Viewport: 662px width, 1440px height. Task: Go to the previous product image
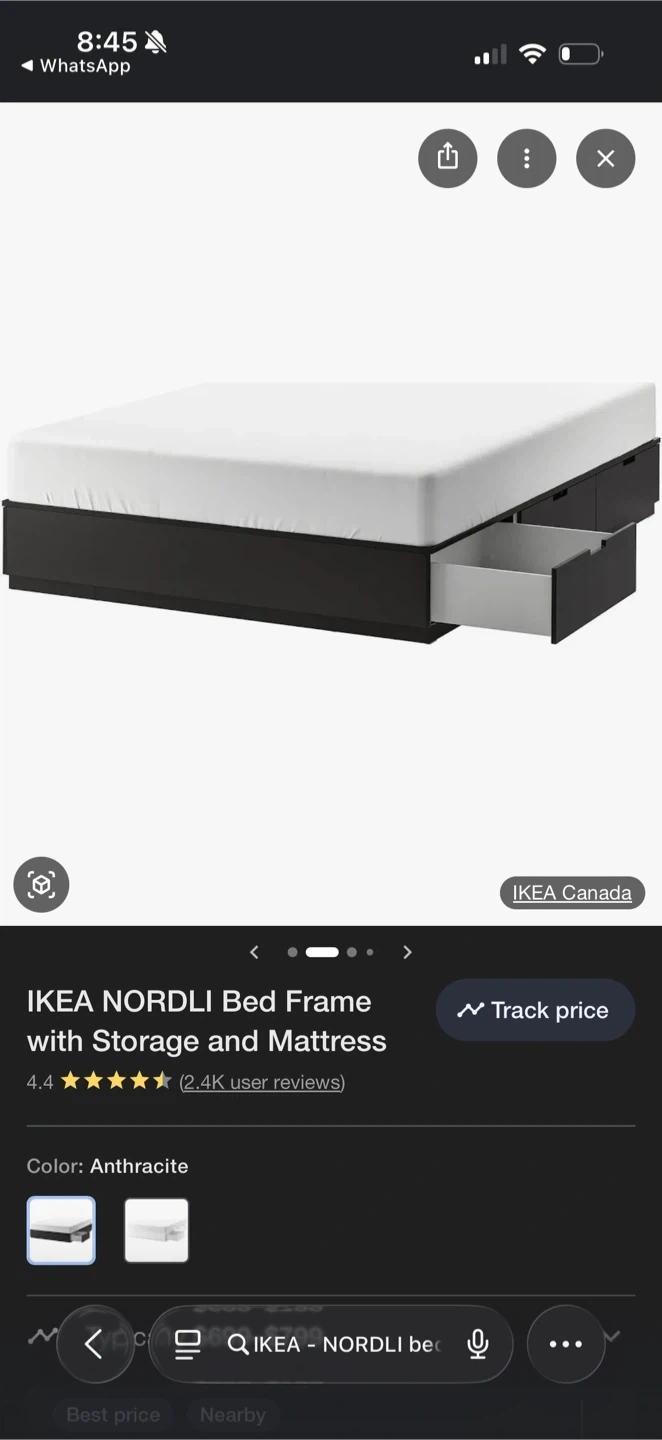point(254,952)
